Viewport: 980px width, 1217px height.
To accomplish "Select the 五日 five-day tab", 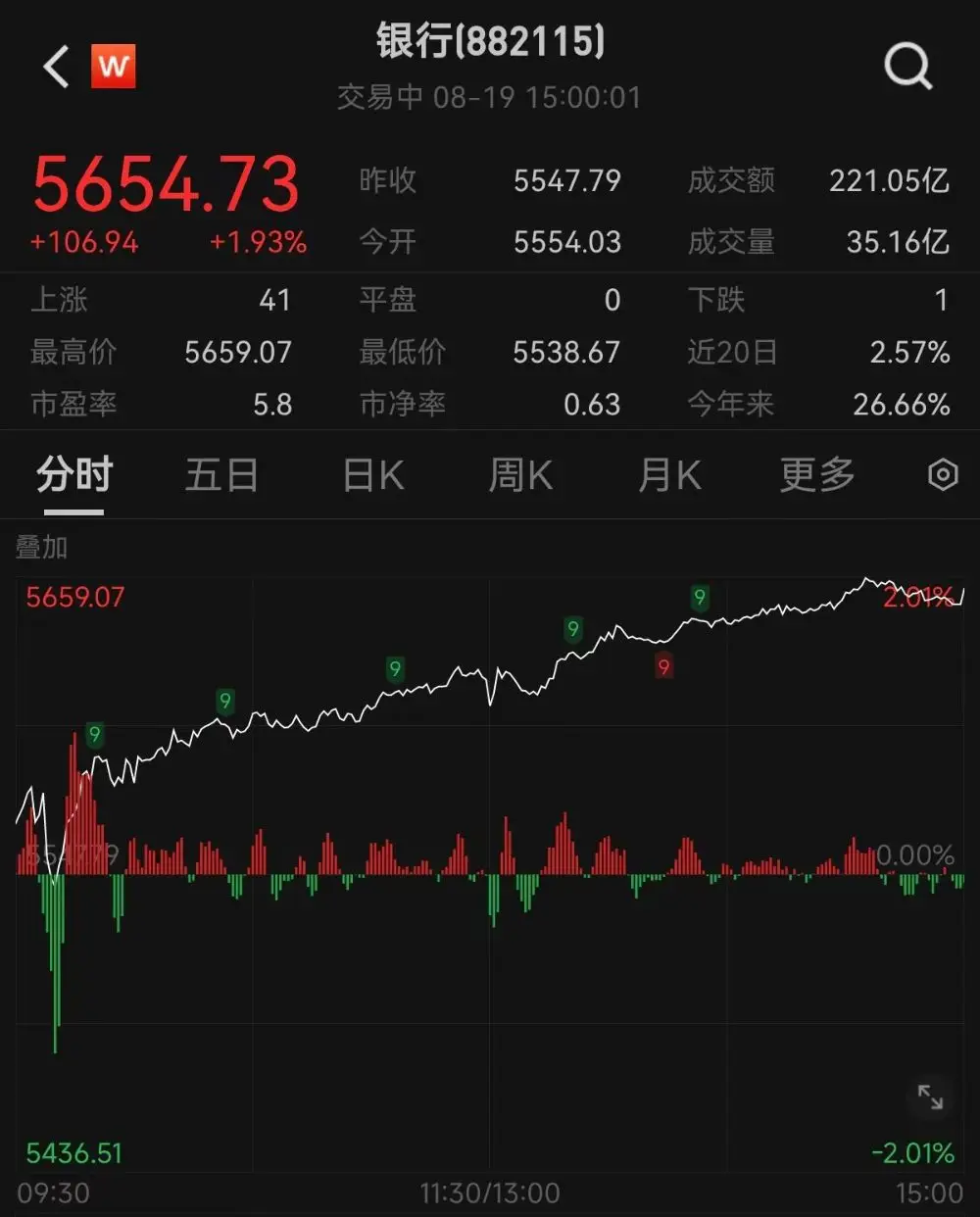I will [x=221, y=474].
